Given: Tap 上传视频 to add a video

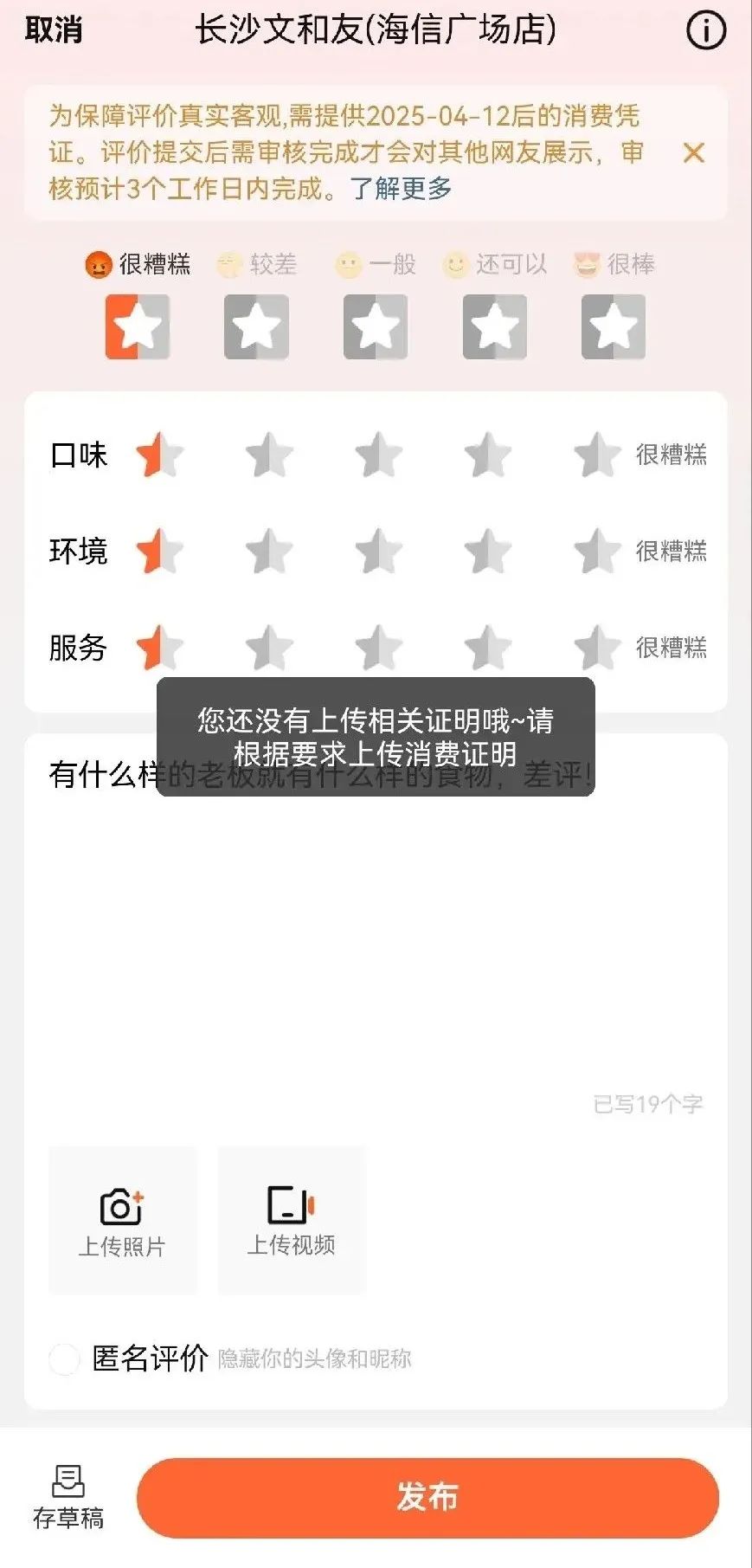Looking at the screenshot, I should [x=291, y=1220].
